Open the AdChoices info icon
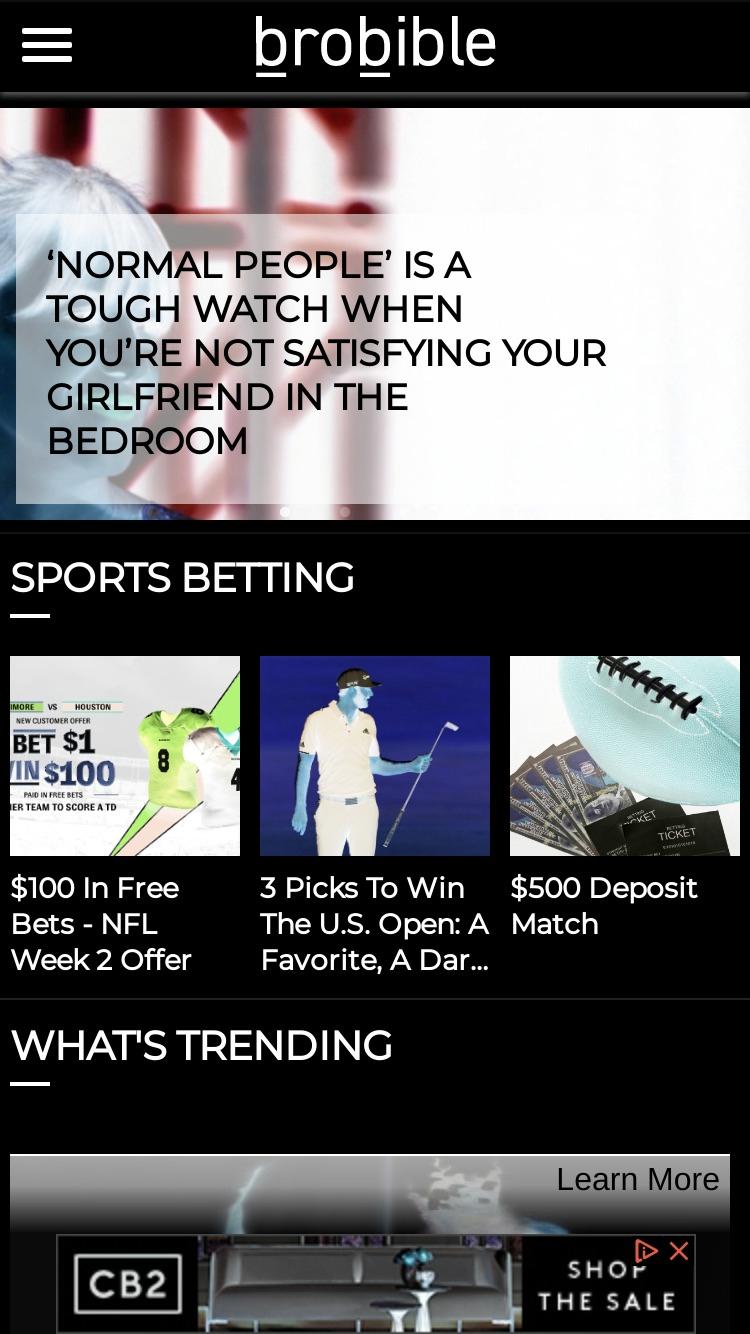 [647, 1251]
